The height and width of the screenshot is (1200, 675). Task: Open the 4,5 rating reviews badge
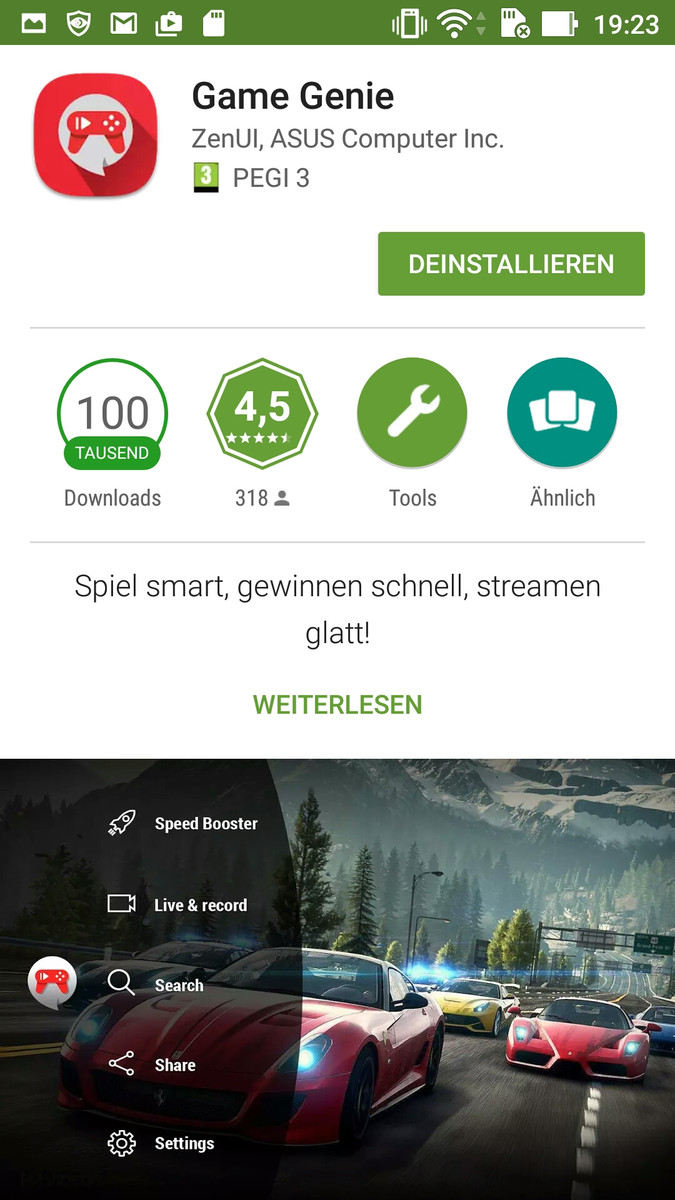click(x=262, y=413)
